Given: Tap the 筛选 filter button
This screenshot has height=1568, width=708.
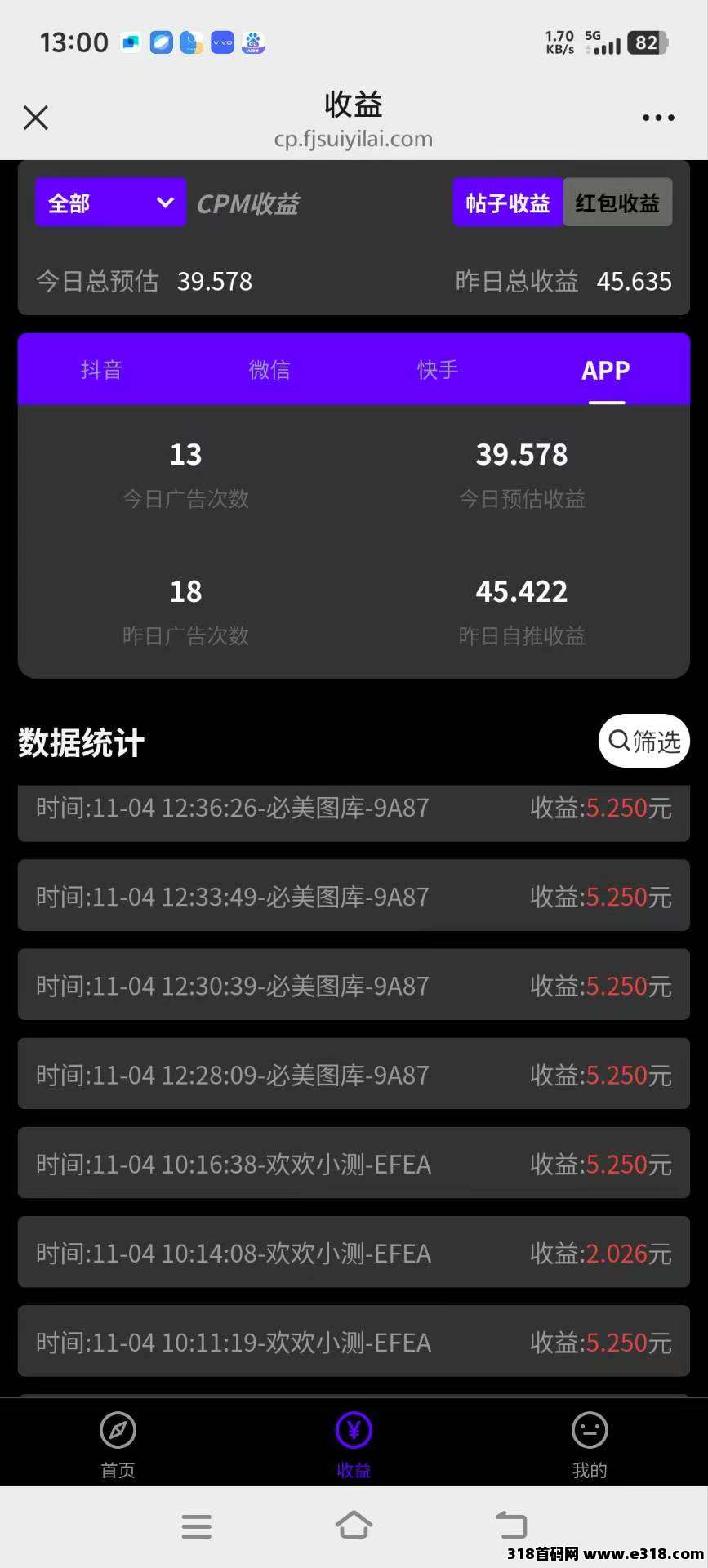Looking at the screenshot, I should tap(644, 741).
